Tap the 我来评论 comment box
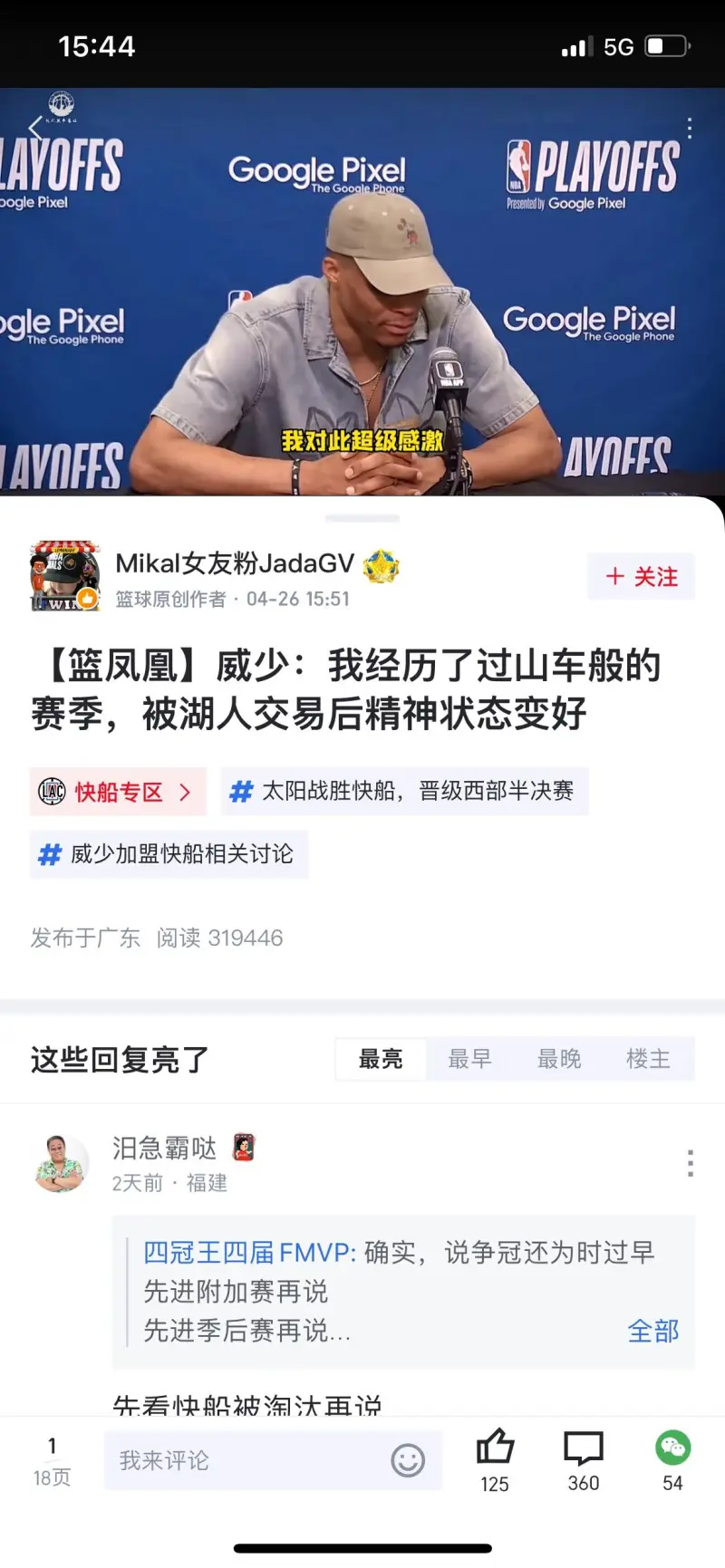Screen dimensions: 725x1568 pyautogui.click(x=245, y=1460)
